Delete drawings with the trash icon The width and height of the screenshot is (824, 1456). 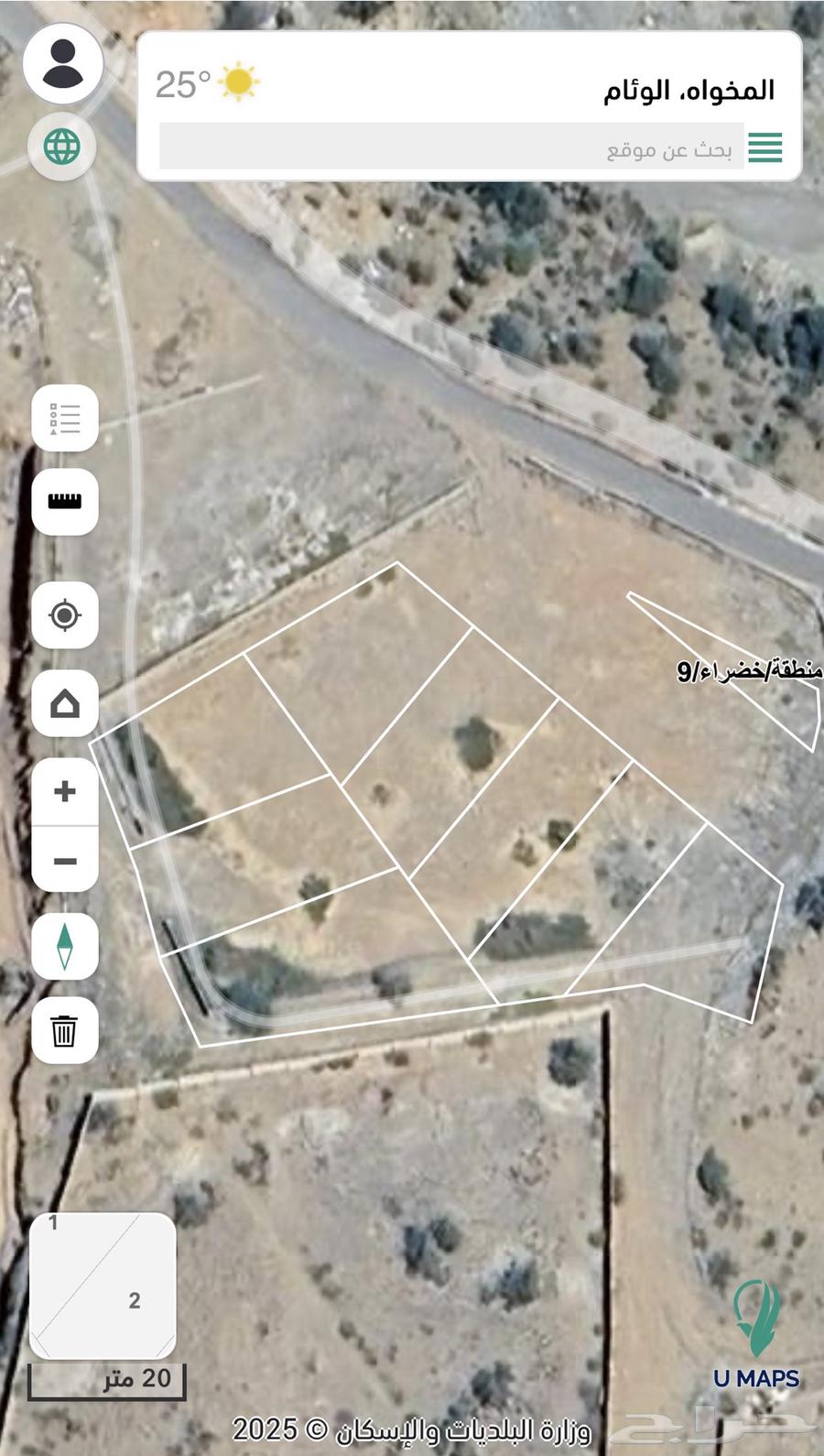click(65, 1030)
